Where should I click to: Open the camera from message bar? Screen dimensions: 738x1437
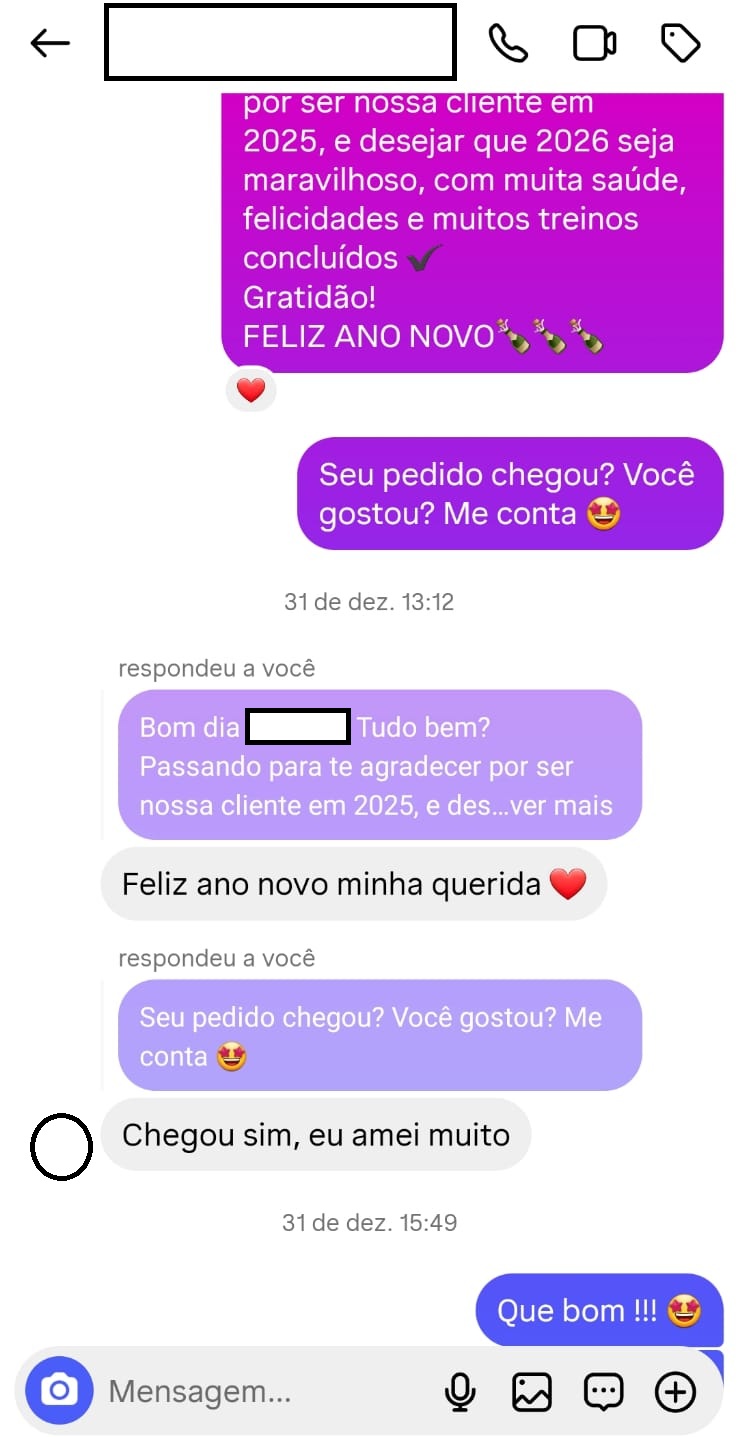(x=59, y=1390)
